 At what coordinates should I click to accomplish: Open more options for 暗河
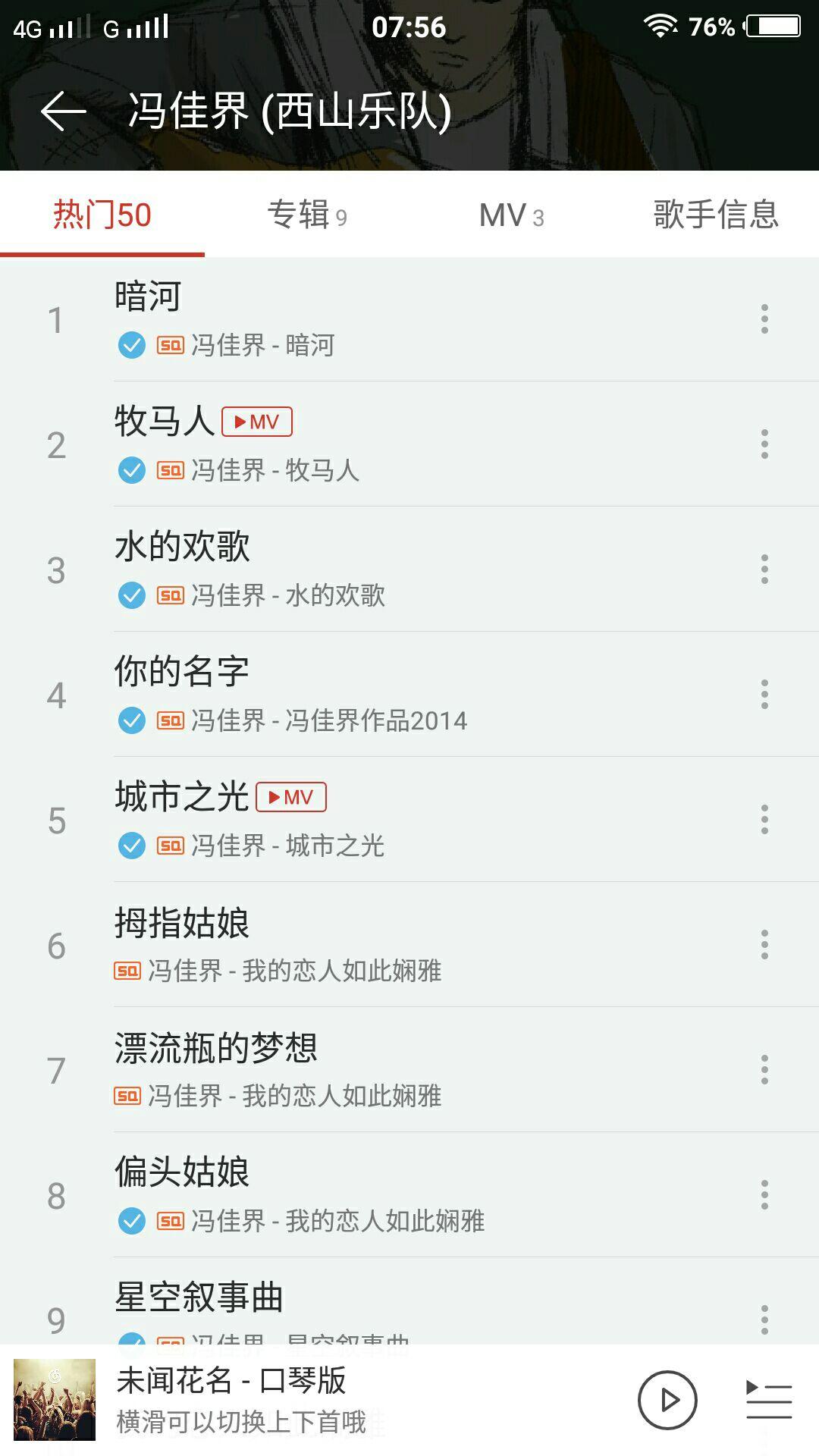764,319
